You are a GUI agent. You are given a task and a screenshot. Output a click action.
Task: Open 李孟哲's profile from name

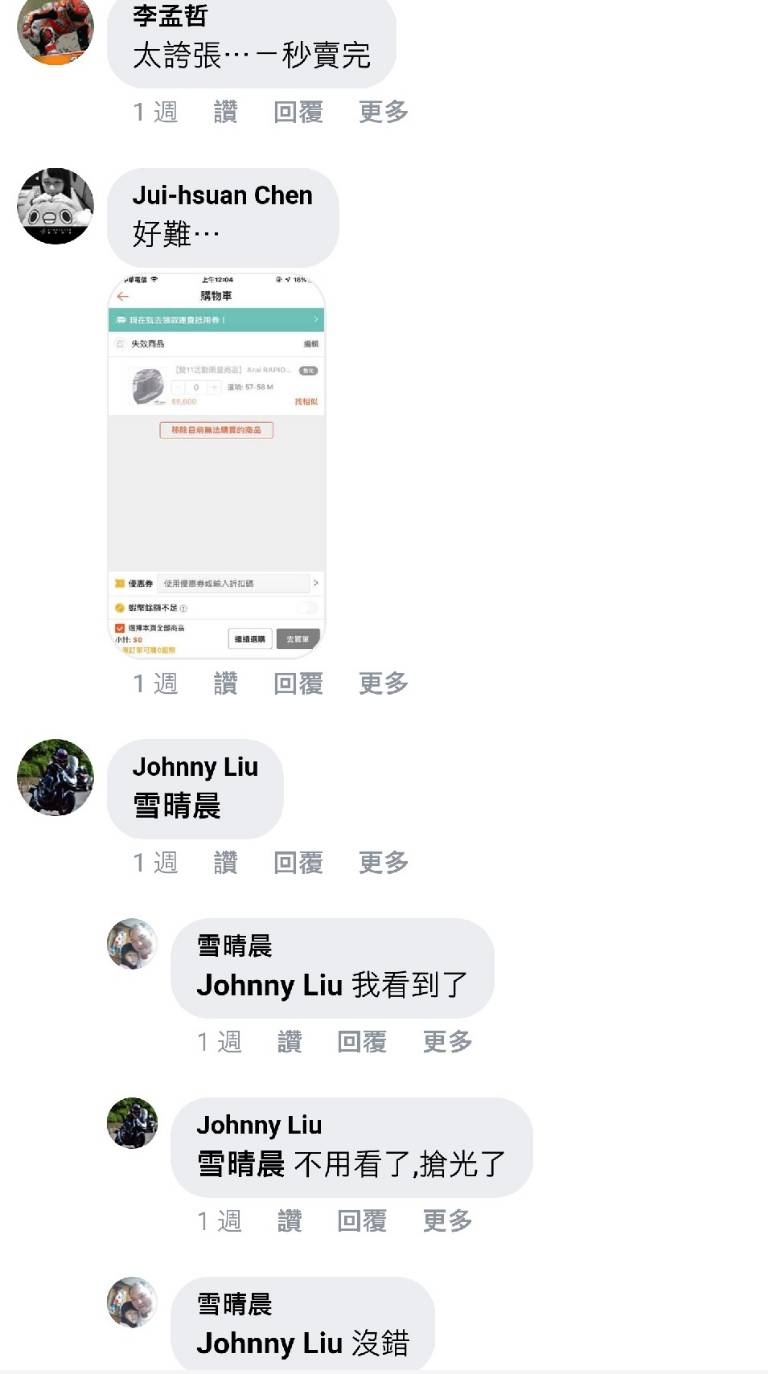coord(170,15)
